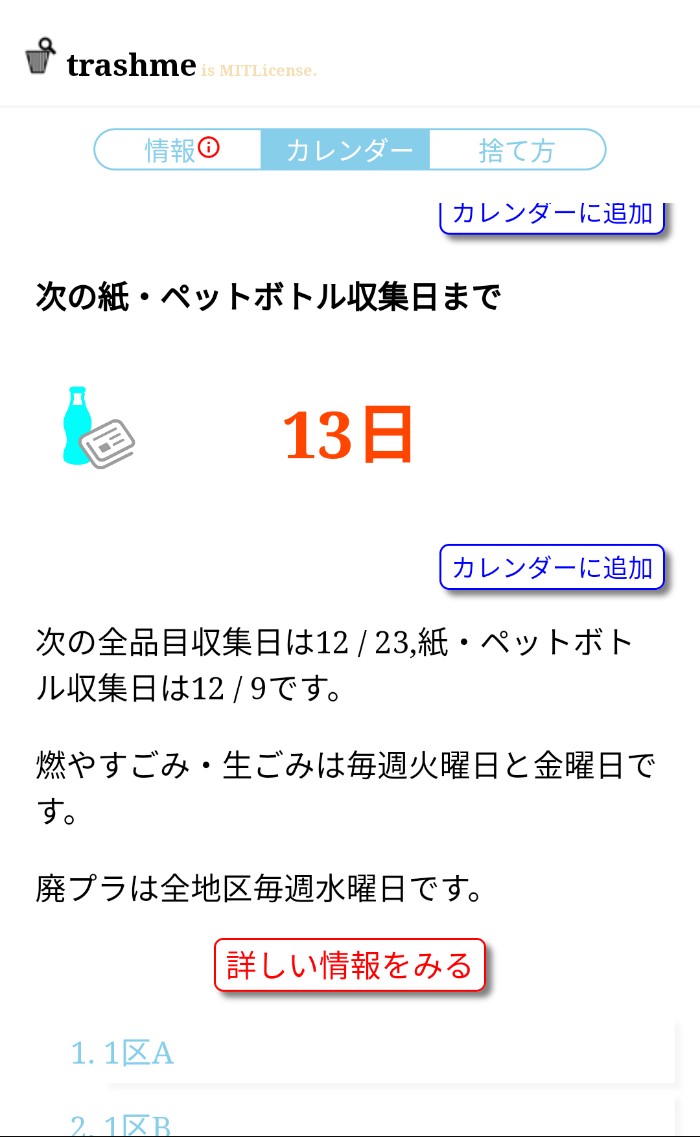Select the カレンダー tab
Viewport: 700px width, 1137px height.
pyautogui.click(x=347, y=150)
